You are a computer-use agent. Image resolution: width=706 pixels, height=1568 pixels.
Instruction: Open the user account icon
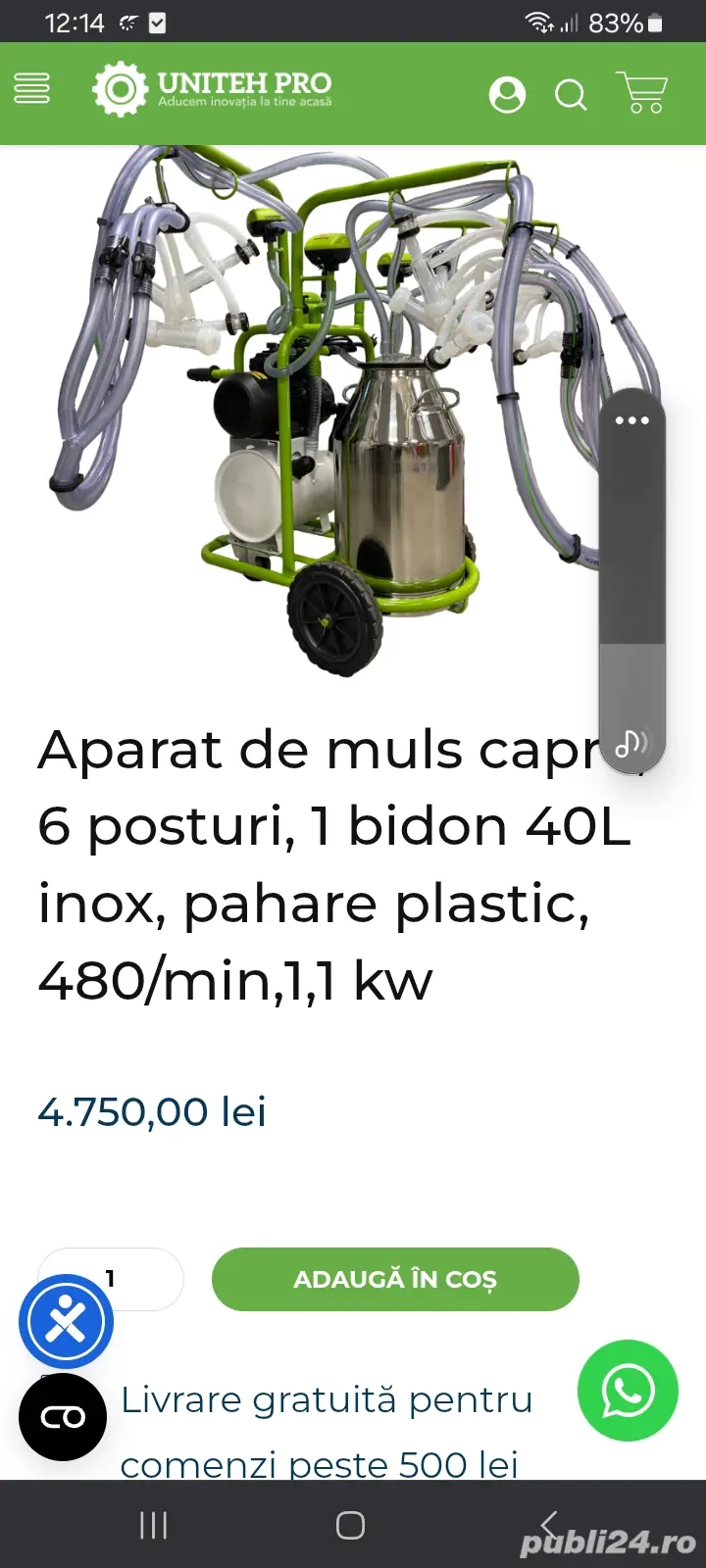coord(508,94)
